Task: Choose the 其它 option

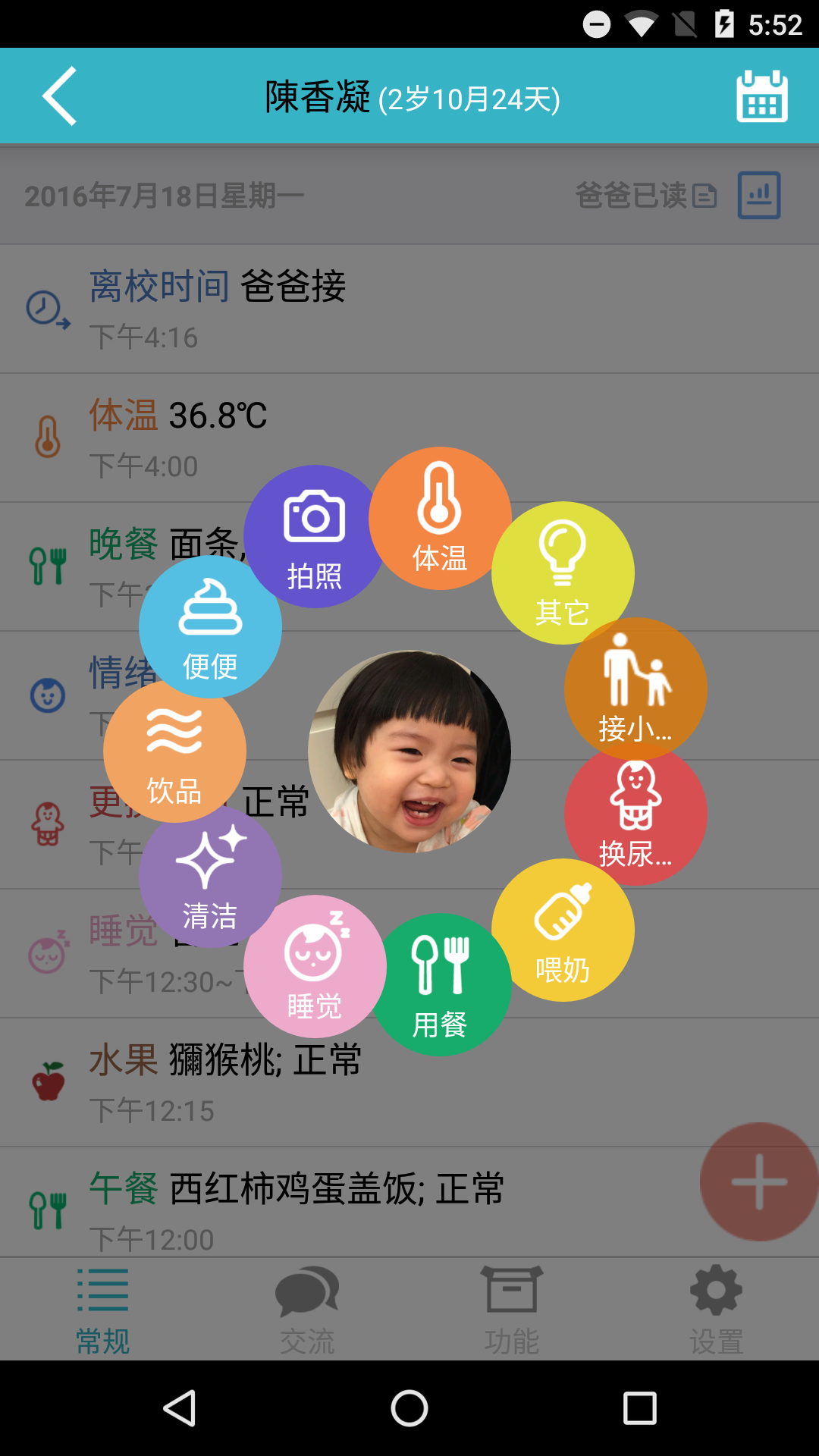Action: click(563, 573)
